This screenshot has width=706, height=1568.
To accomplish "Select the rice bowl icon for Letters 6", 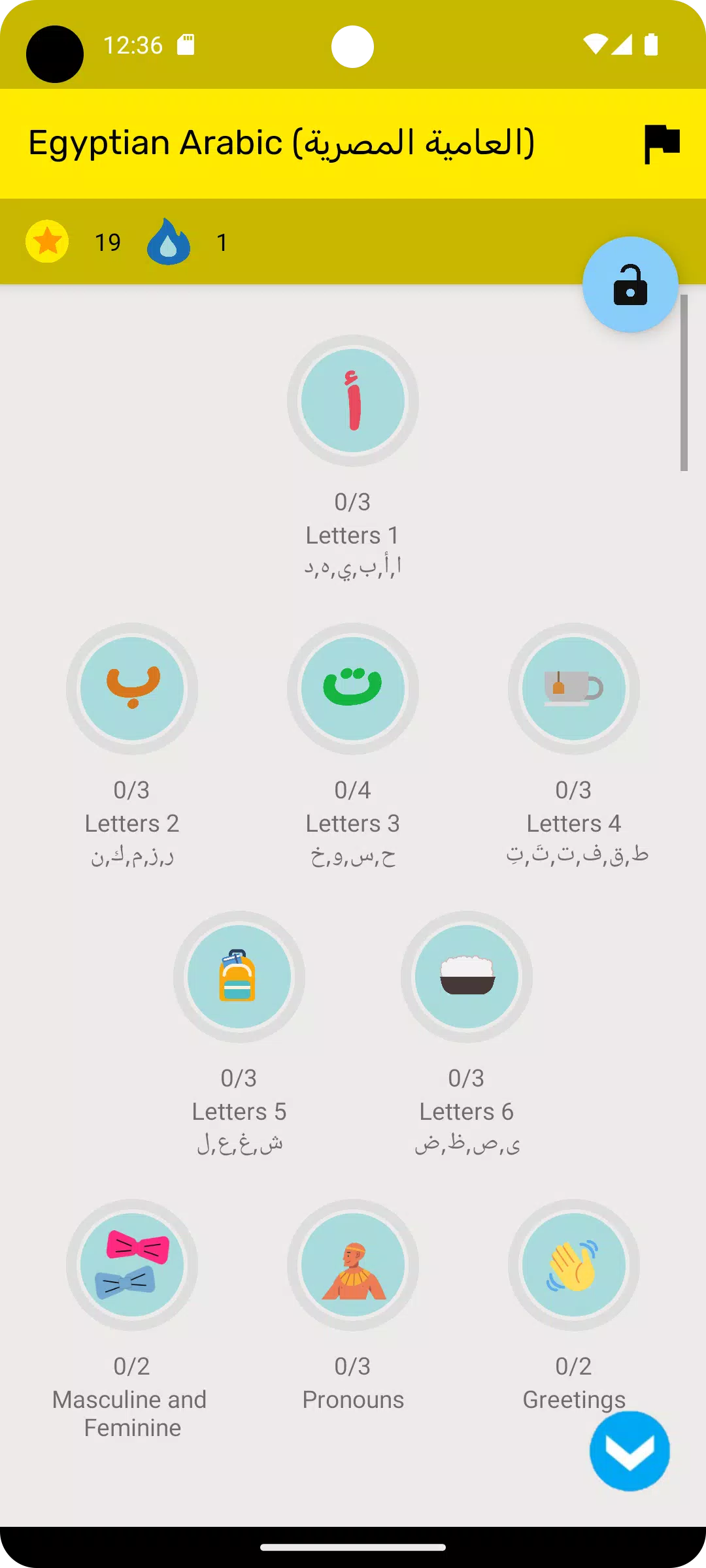I will coord(467,977).
